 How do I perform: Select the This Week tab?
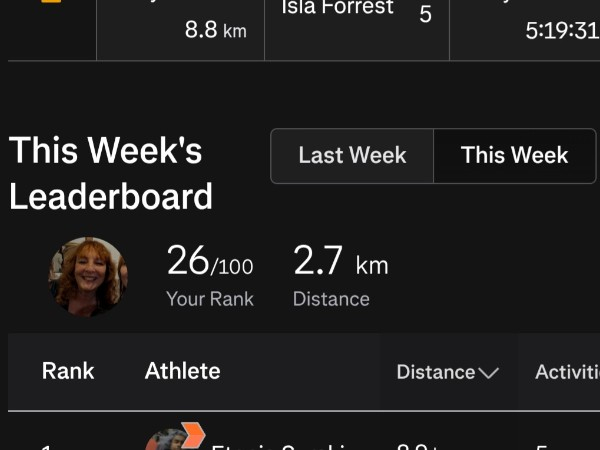514,155
